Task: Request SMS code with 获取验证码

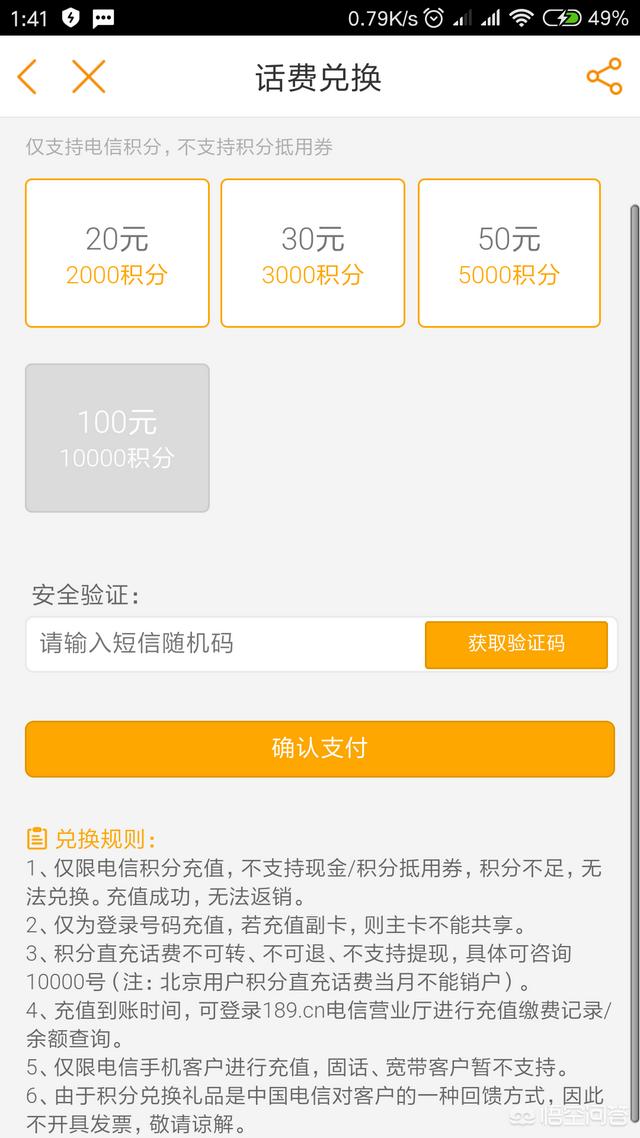Action: point(516,644)
